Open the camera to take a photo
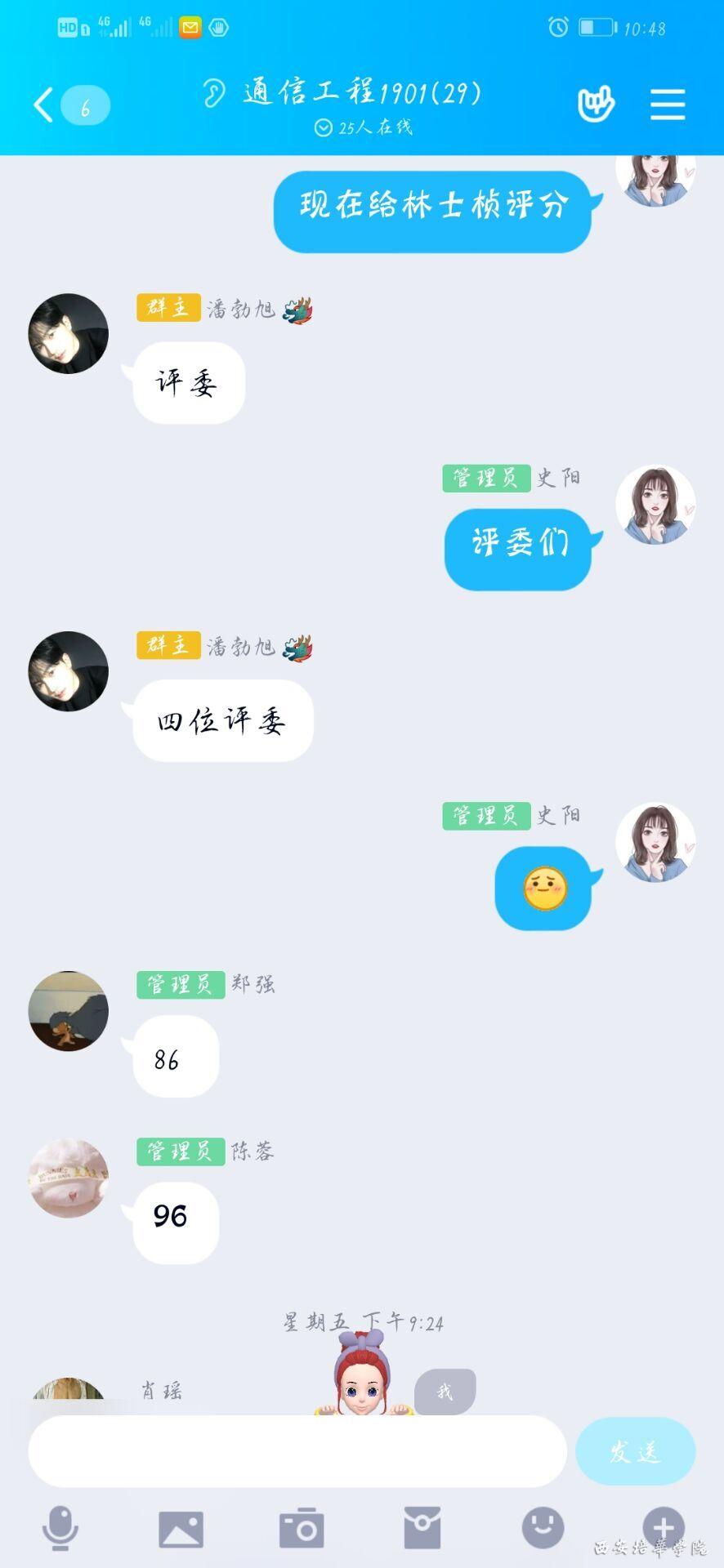 (302, 1528)
